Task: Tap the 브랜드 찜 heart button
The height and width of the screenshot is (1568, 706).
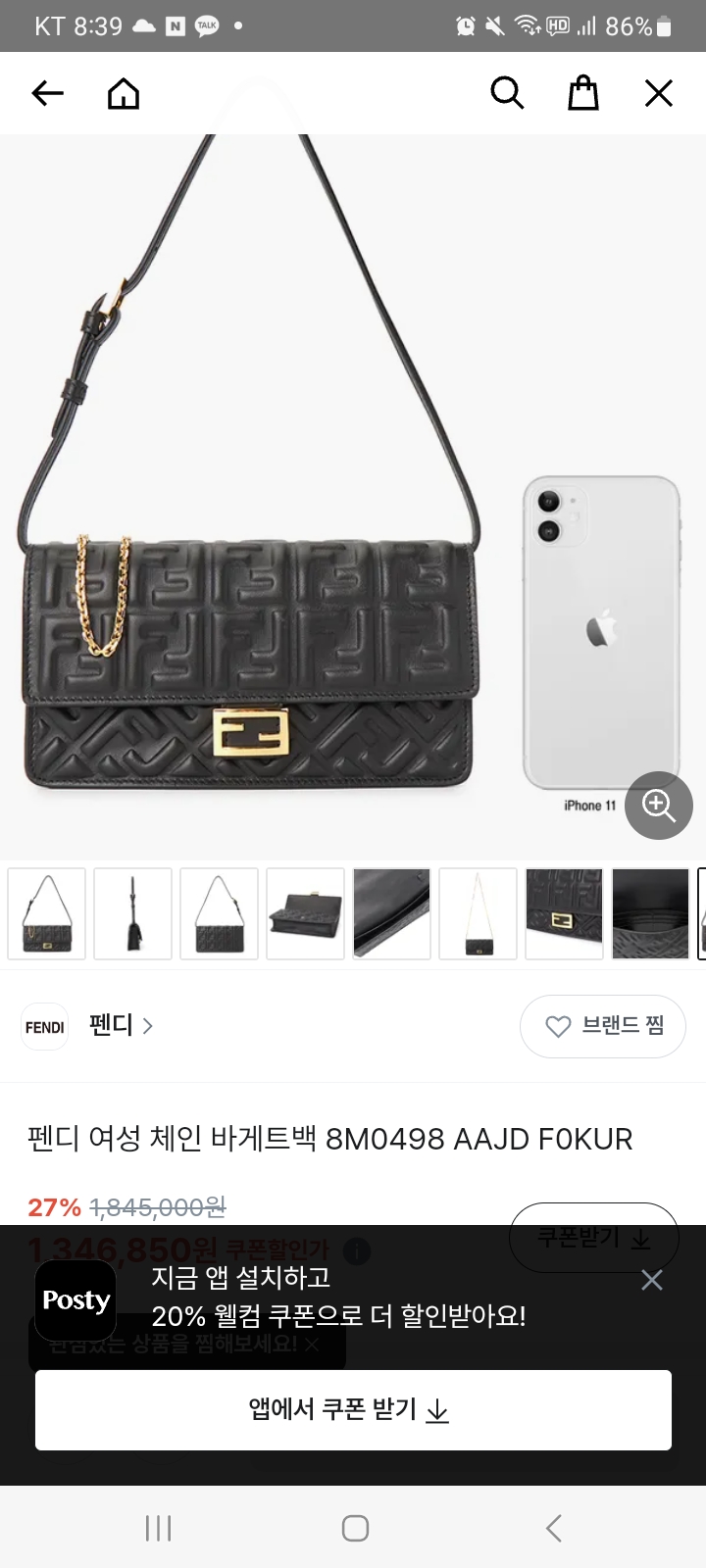Action: point(603,1026)
